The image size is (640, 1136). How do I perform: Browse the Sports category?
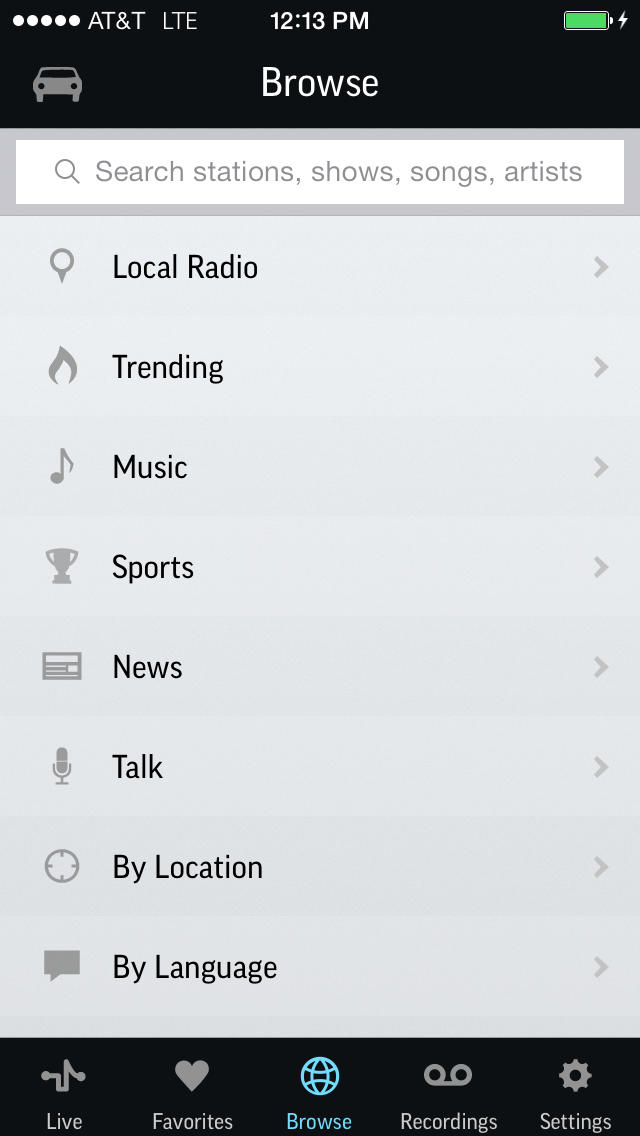pyautogui.click(x=320, y=567)
